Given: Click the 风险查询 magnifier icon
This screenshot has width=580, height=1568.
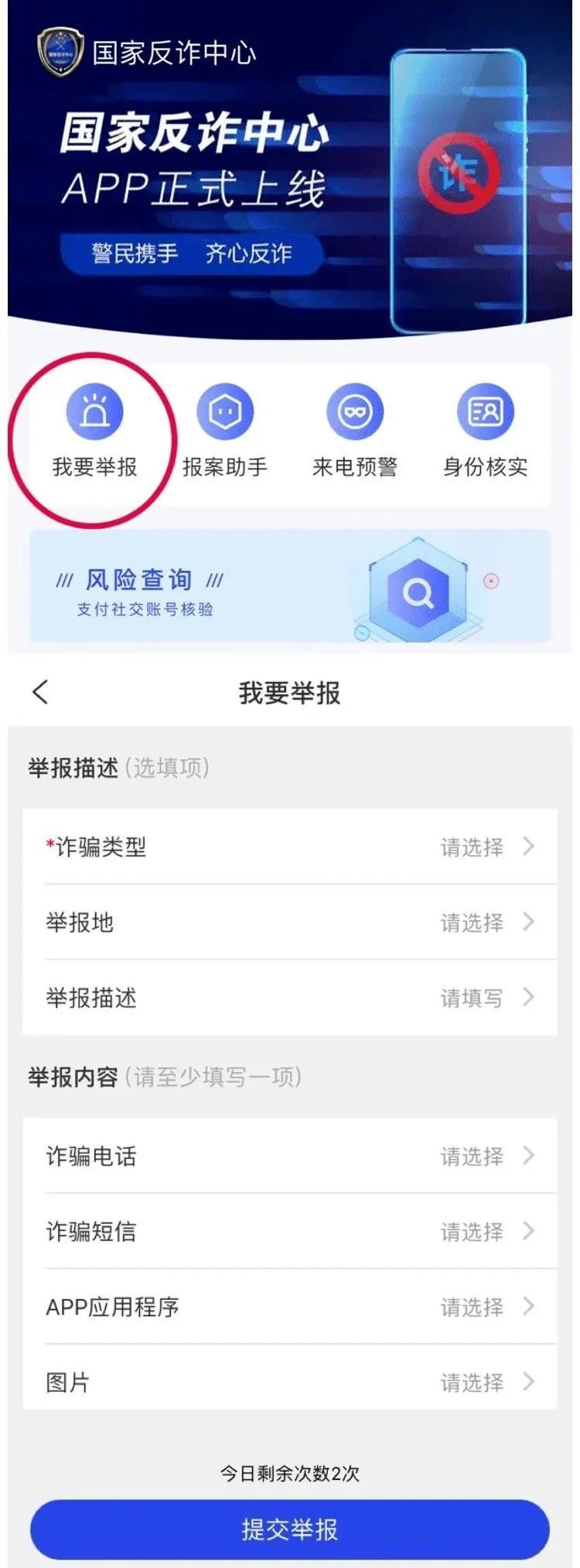Looking at the screenshot, I should click(420, 591).
